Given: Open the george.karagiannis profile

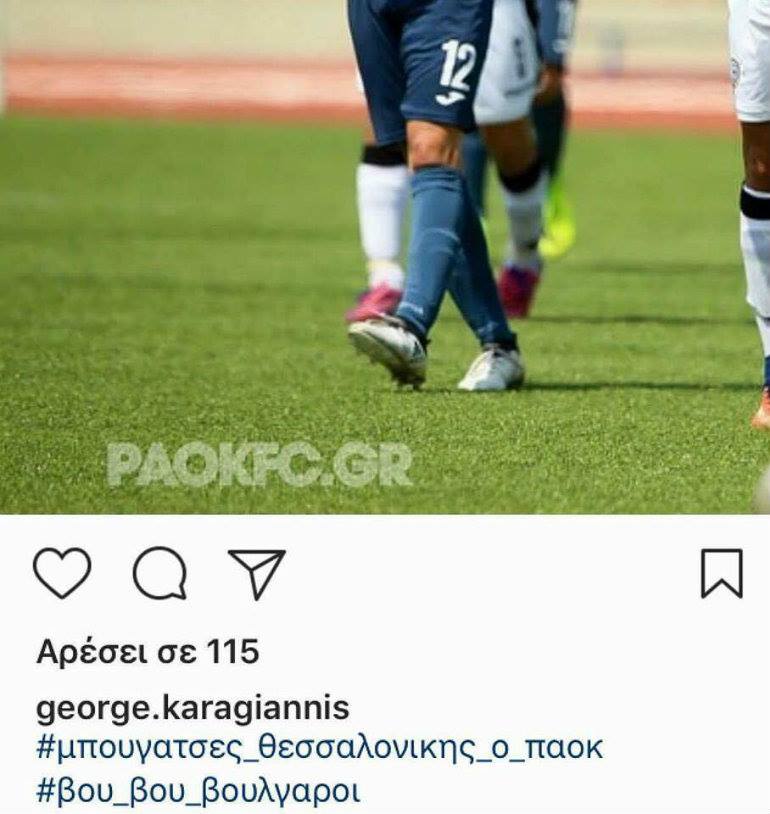Looking at the screenshot, I should [192, 709].
